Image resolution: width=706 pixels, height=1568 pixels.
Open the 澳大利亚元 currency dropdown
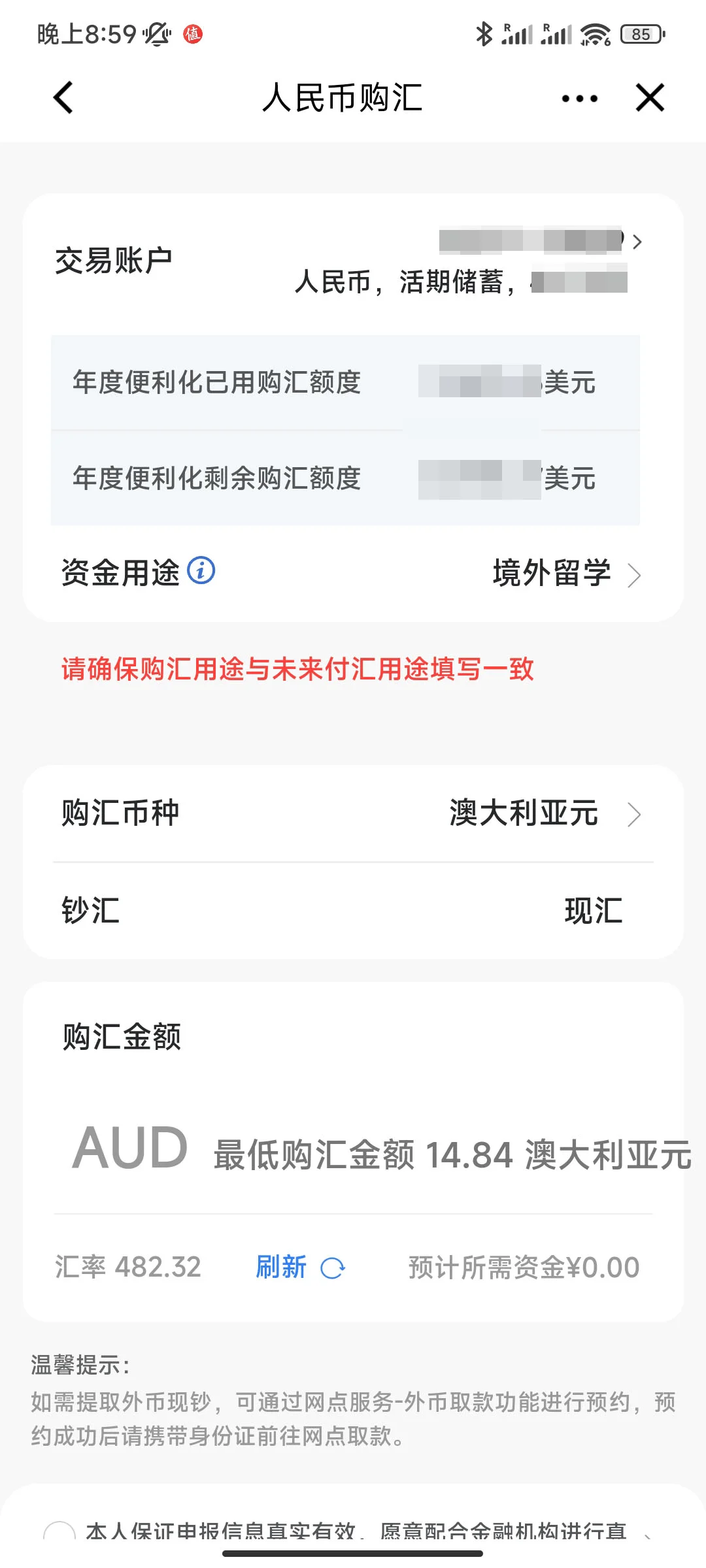(x=523, y=813)
